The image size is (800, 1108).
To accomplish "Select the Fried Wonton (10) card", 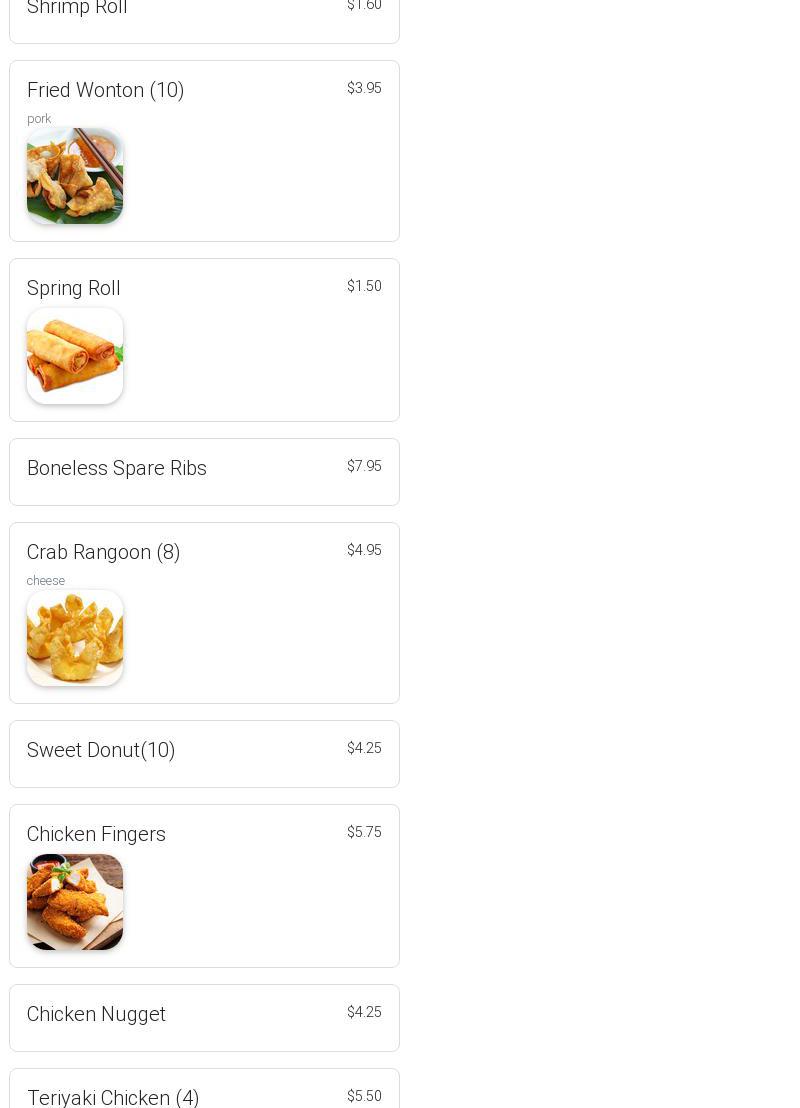I will point(204,150).
